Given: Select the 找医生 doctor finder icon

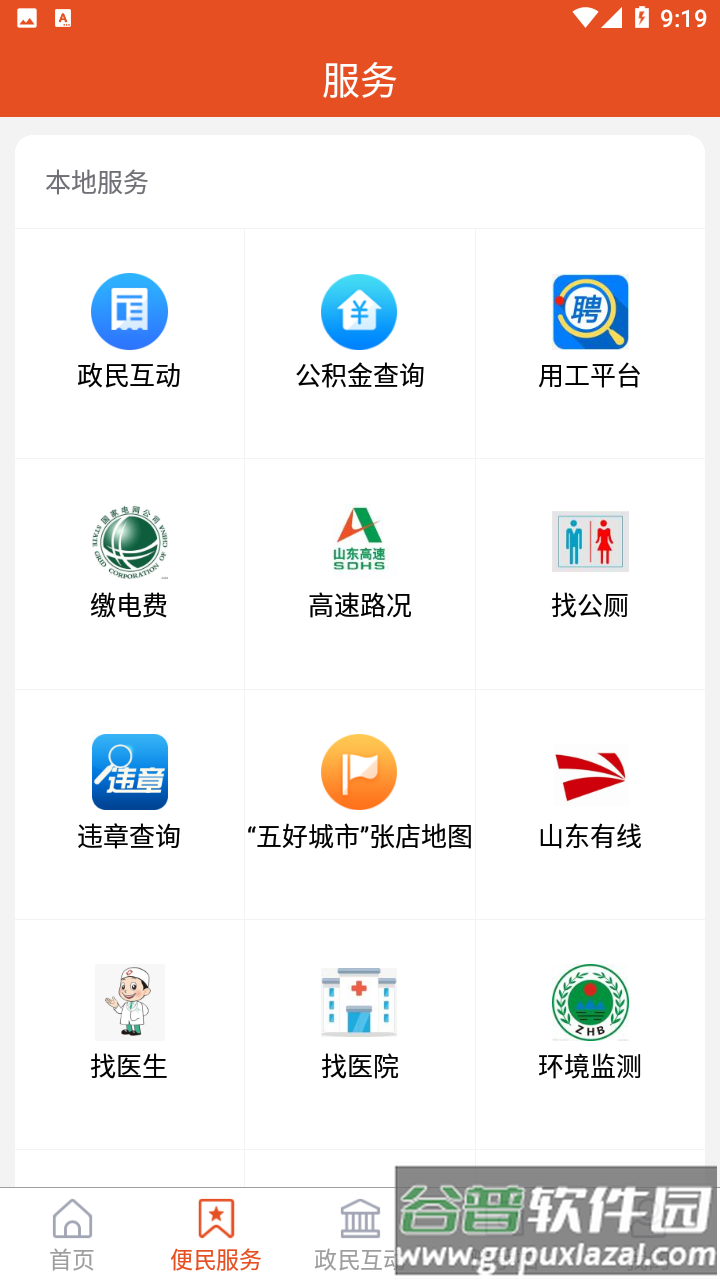Looking at the screenshot, I should (129, 1002).
